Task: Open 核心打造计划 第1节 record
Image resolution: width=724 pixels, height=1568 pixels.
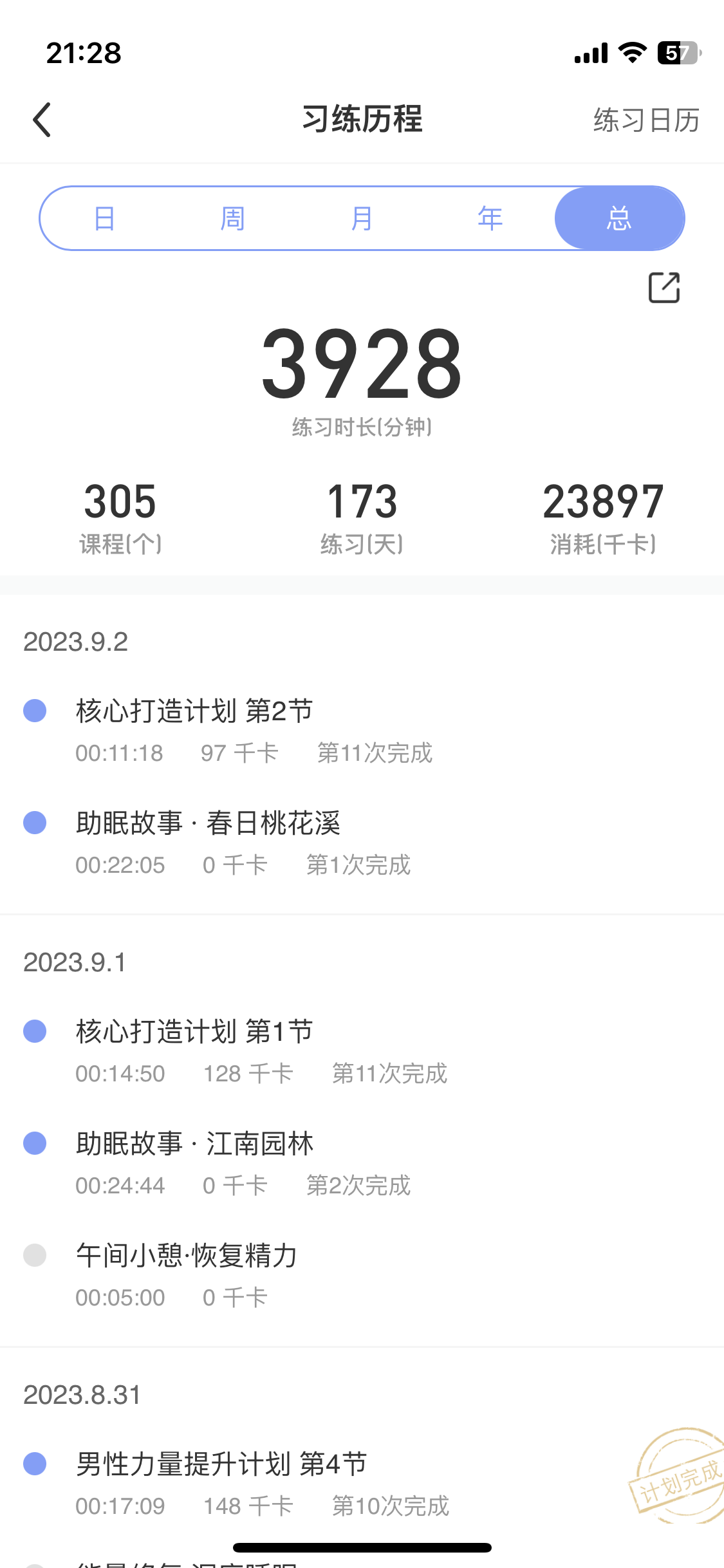Action: coord(362,1052)
